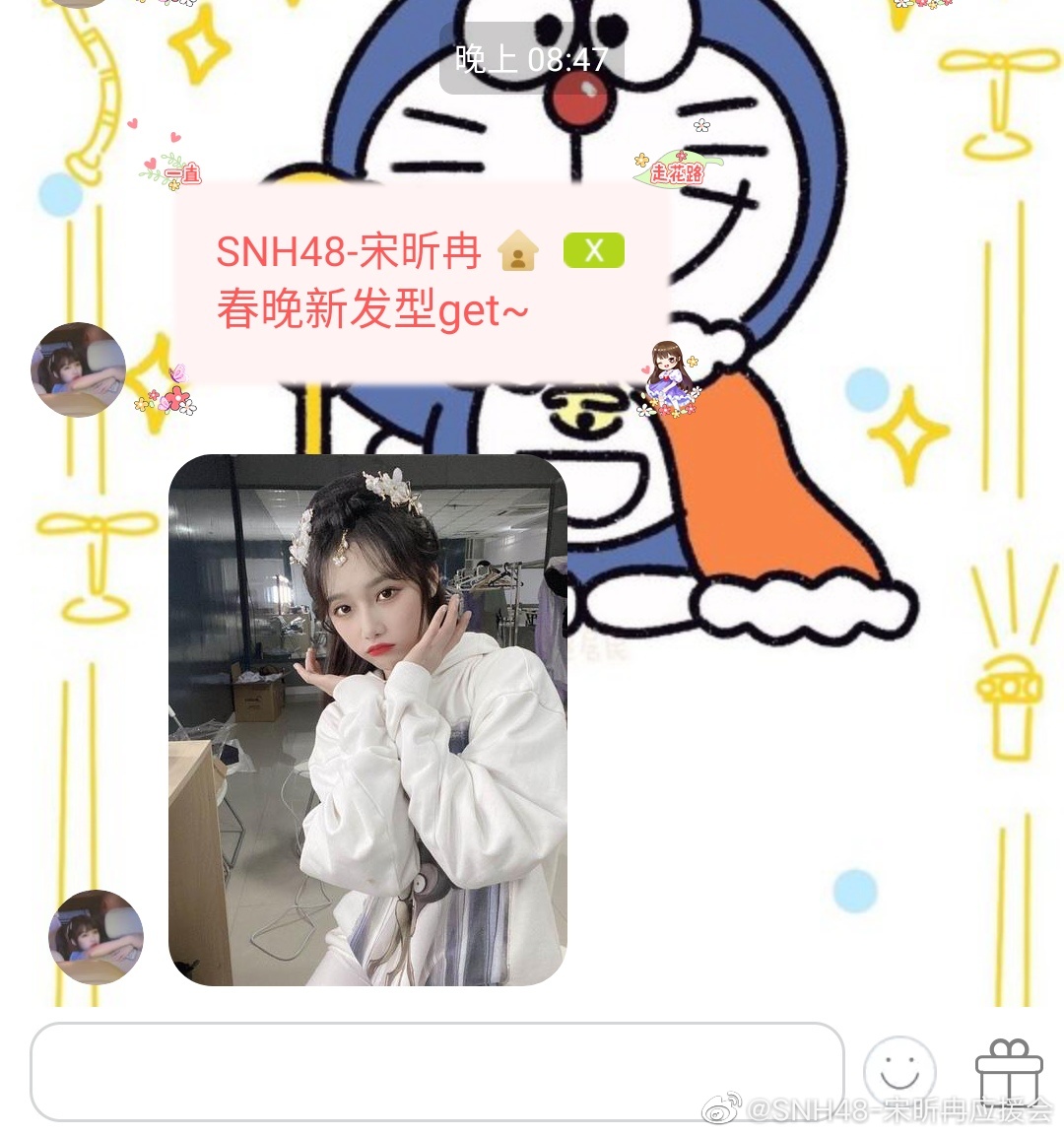
Task: Focus the message input field
Action: pyautogui.click(x=436, y=1071)
